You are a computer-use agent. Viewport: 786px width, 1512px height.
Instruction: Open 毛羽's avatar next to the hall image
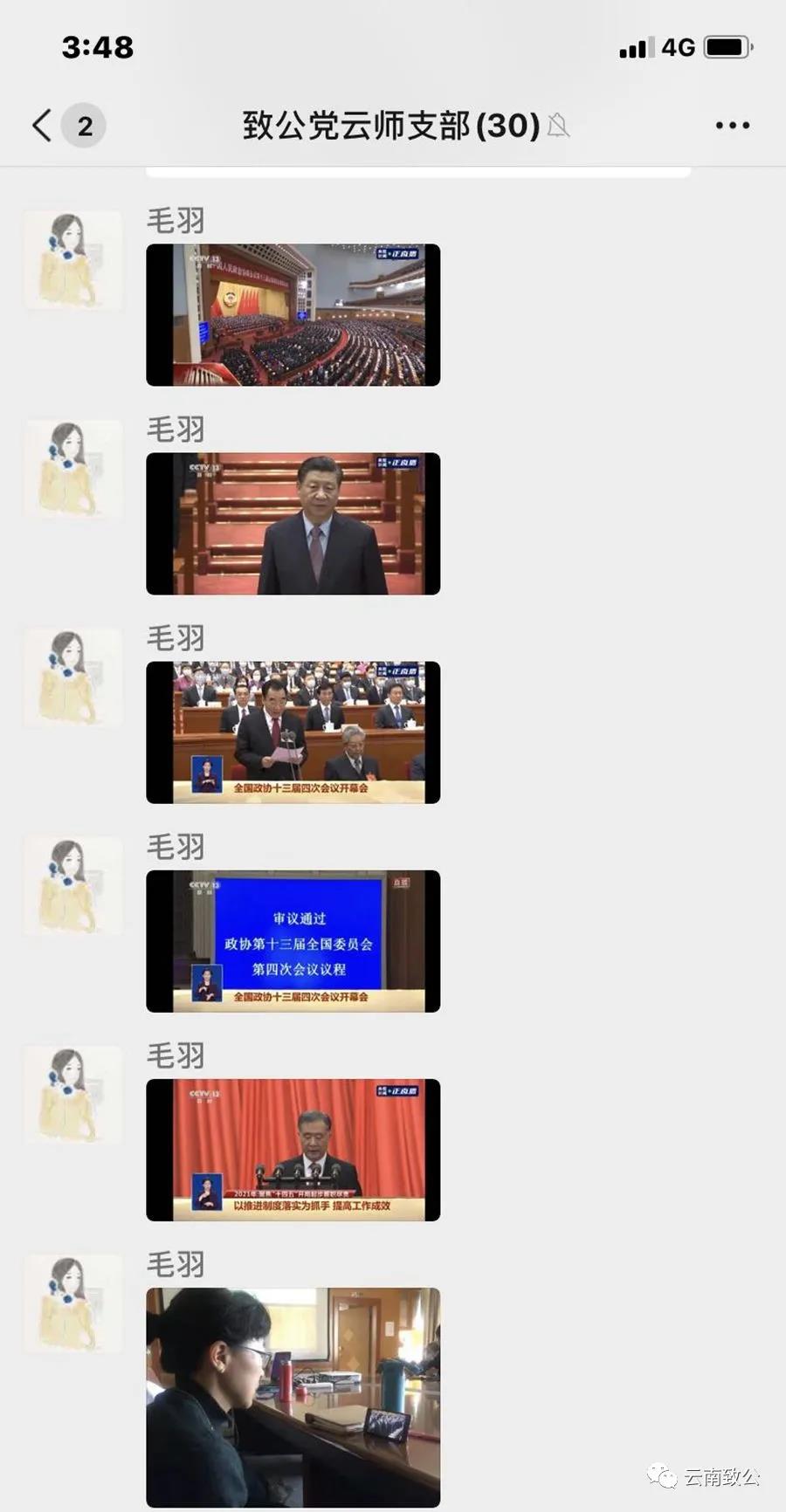[x=72, y=260]
